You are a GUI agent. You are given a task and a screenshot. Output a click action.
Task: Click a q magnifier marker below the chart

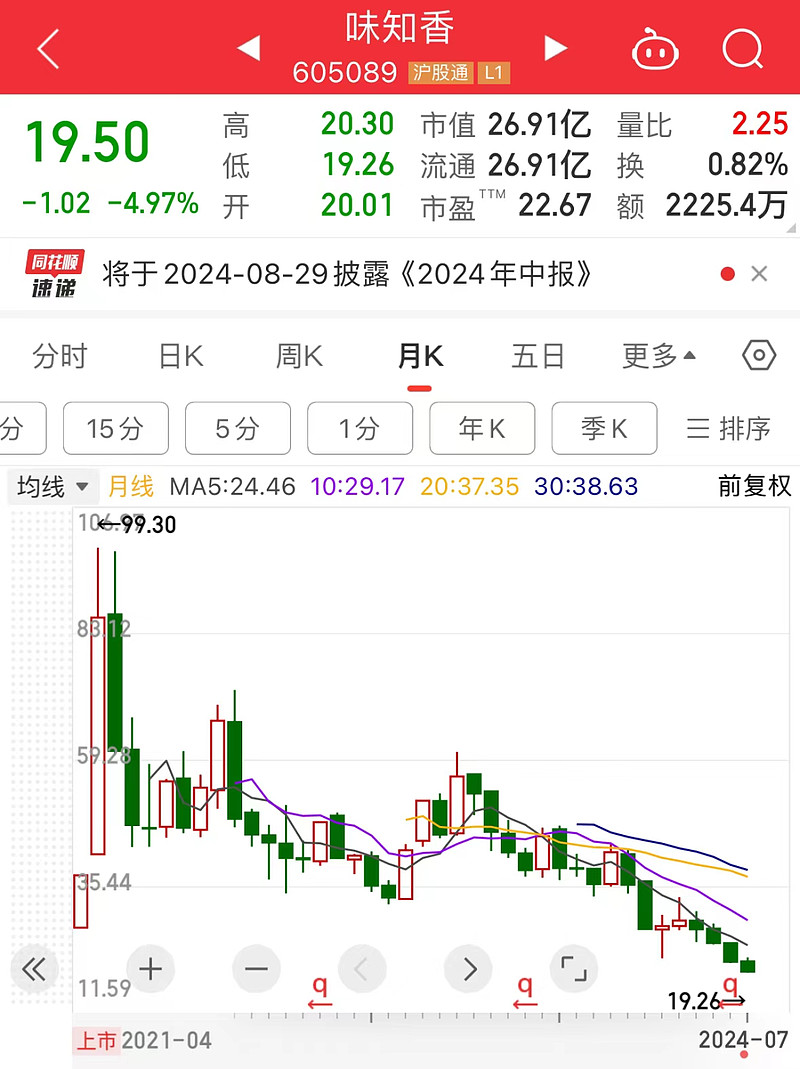(318, 986)
